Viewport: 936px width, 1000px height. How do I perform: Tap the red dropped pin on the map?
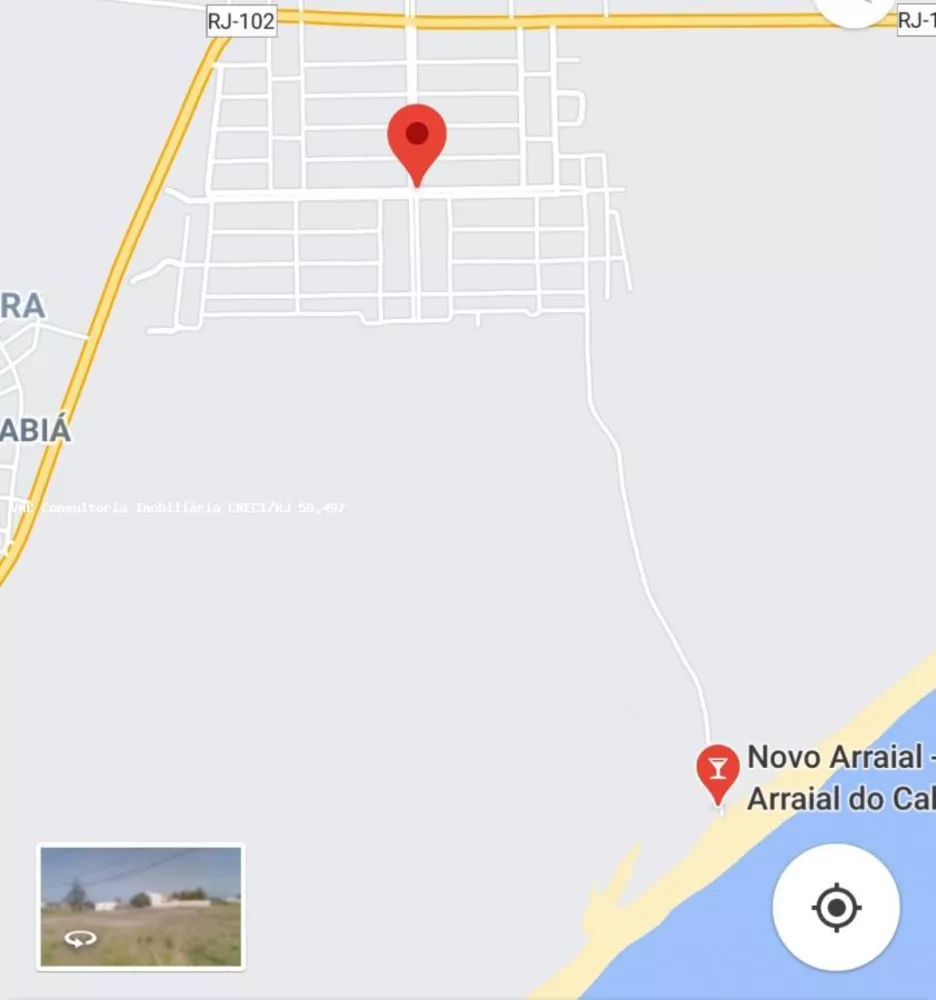pos(417,140)
